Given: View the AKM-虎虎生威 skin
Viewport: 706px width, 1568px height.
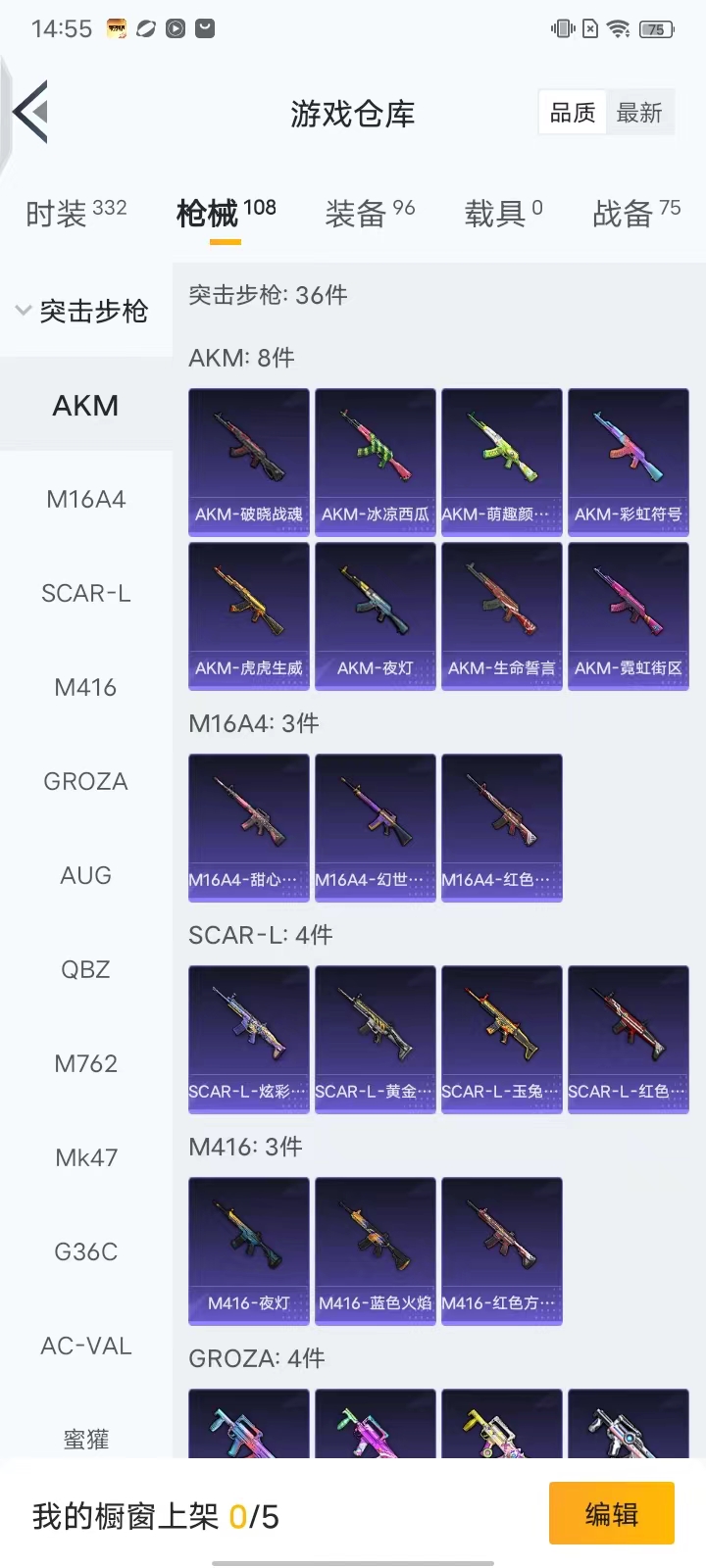Looking at the screenshot, I should [249, 615].
